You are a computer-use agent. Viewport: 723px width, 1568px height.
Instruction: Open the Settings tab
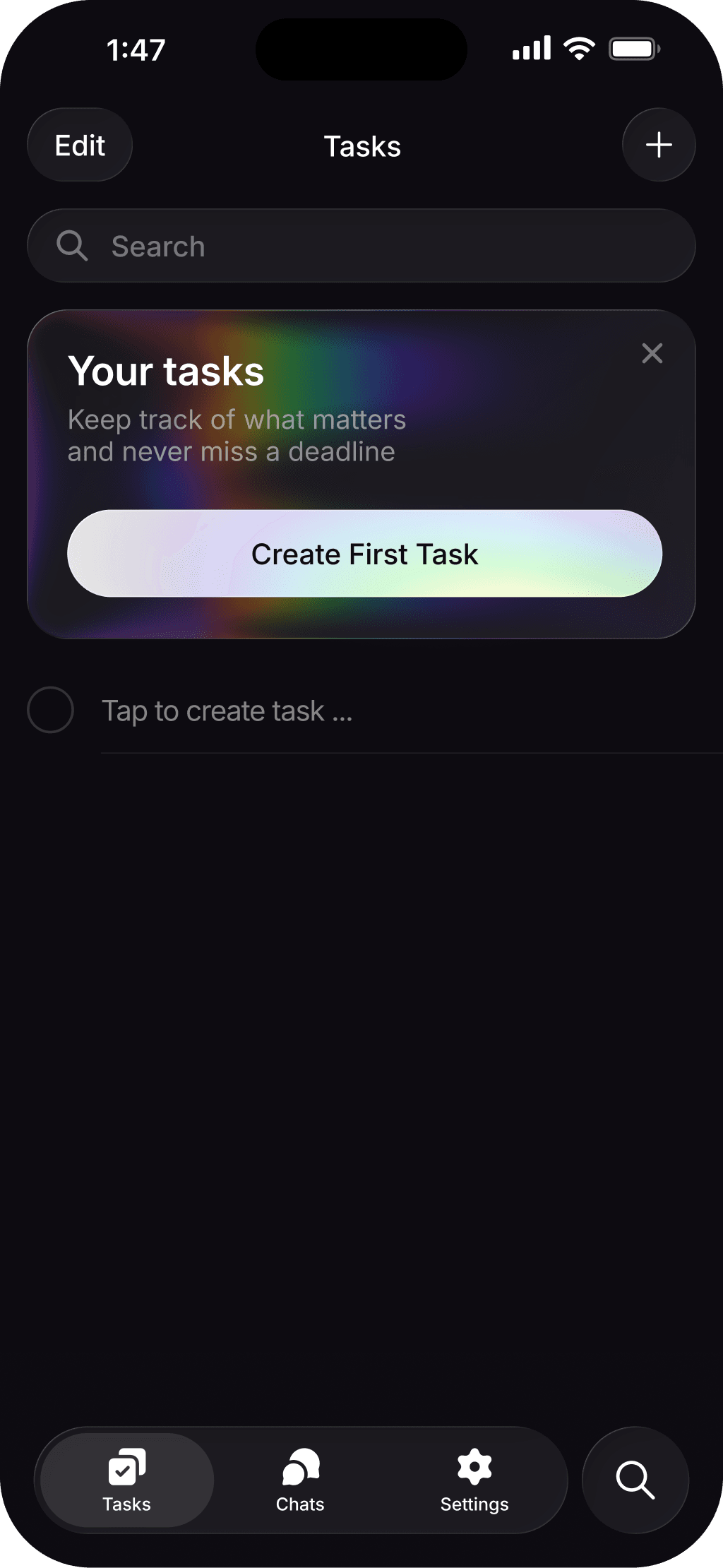(x=474, y=1480)
